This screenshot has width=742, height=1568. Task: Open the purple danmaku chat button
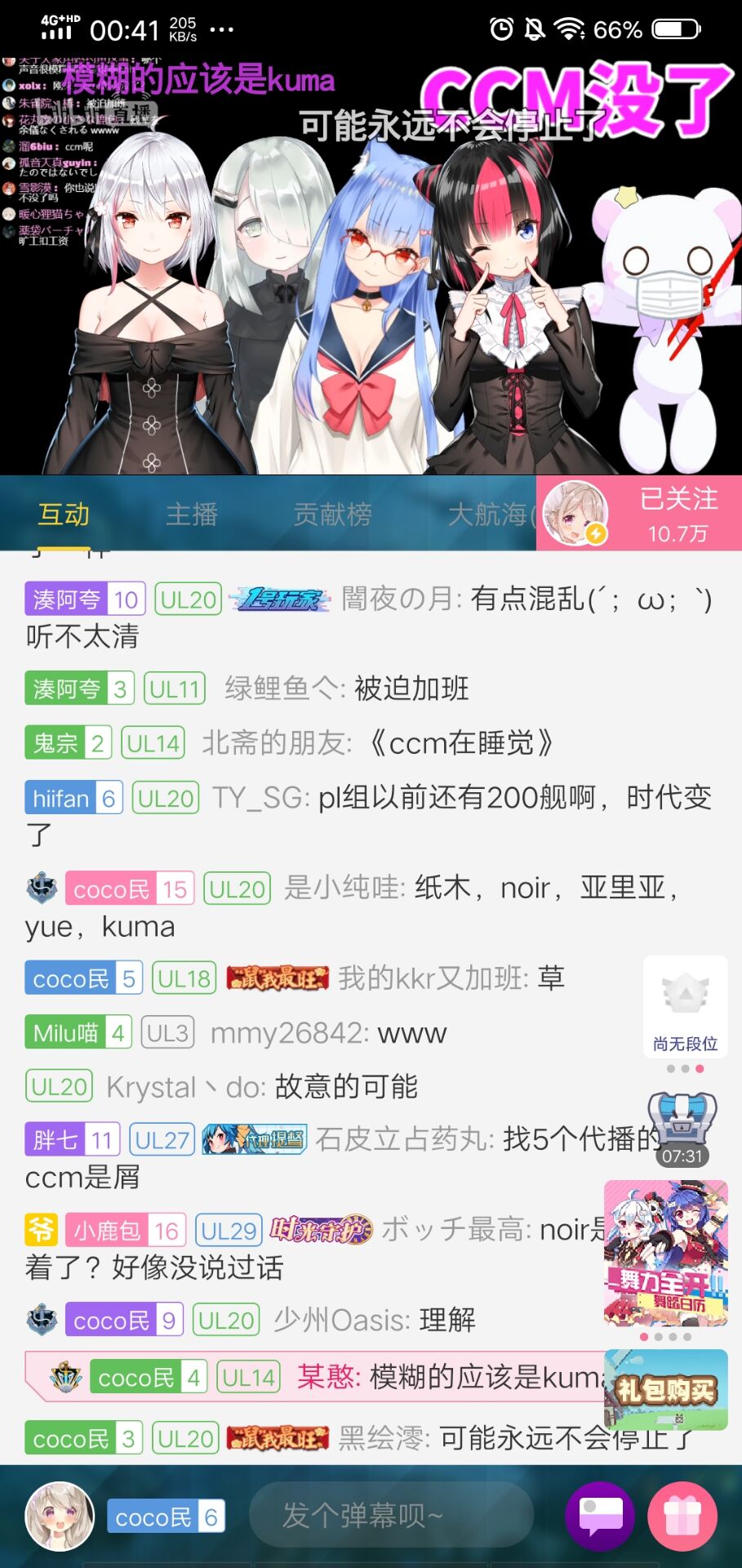[x=600, y=1516]
